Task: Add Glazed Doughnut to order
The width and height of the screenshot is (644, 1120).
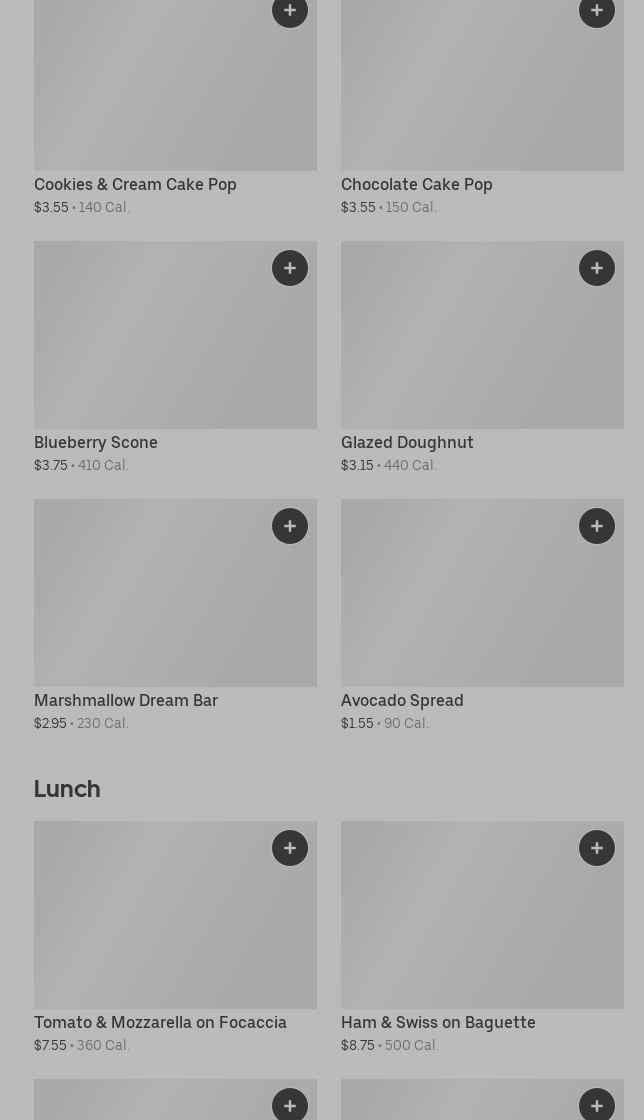Action: (597, 268)
